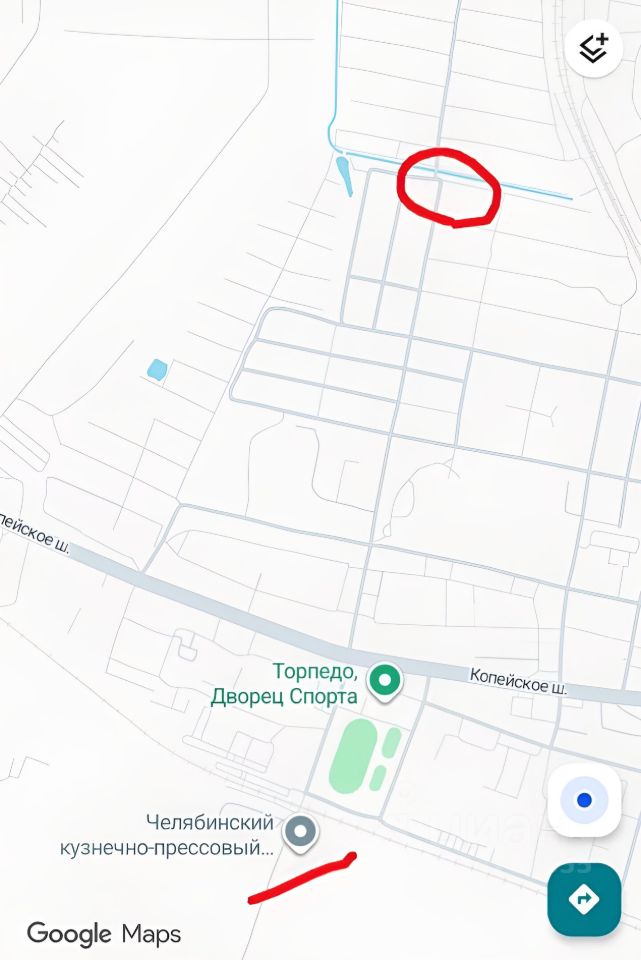This screenshot has width=641, height=960.
Task: Start directions with the blue arrow button
Action: tap(584, 900)
